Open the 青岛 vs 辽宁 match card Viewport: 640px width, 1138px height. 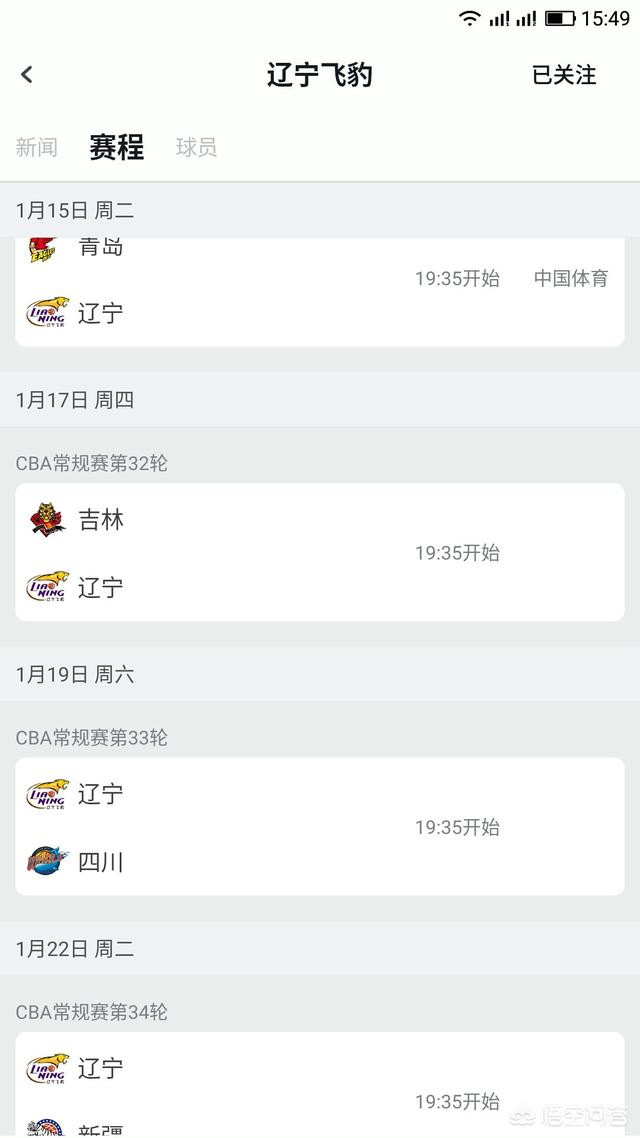pos(320,292)
